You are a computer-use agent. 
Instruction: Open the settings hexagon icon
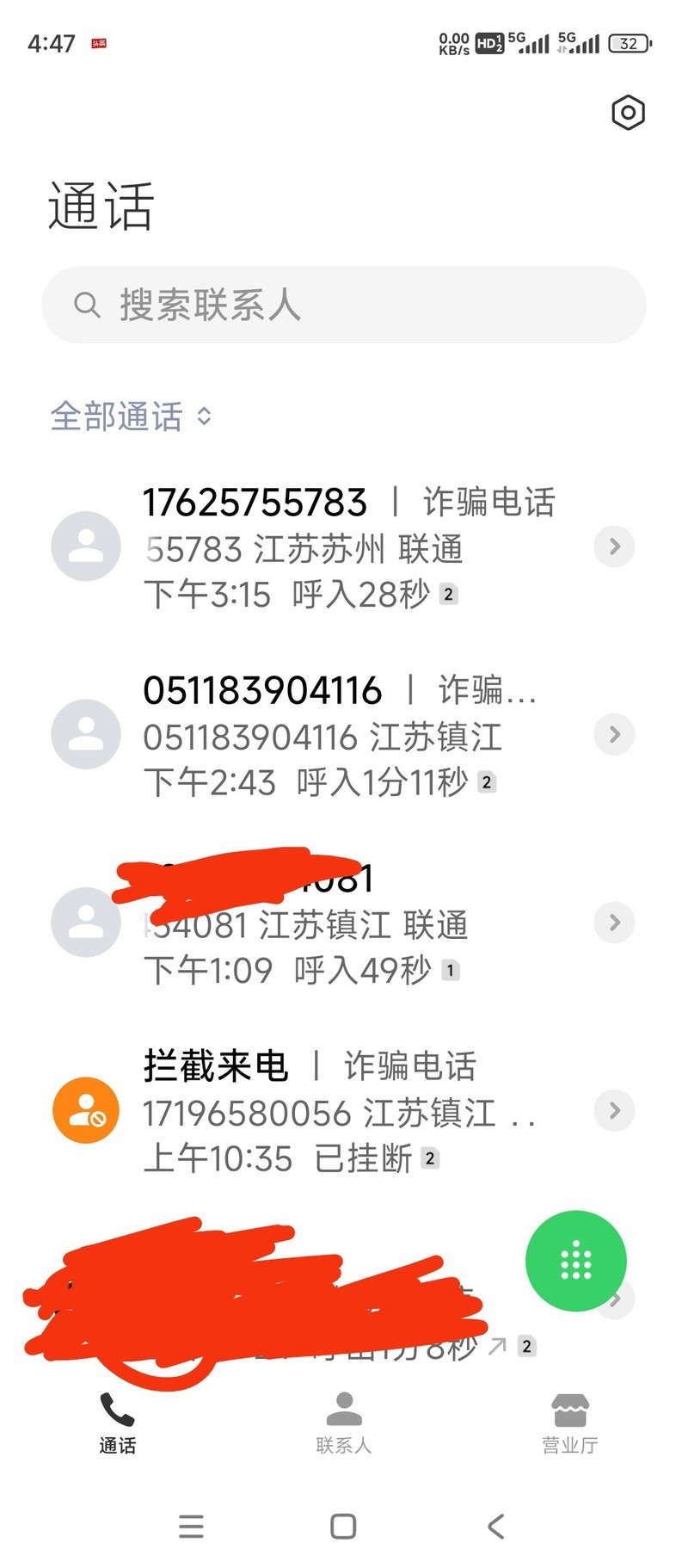click(628, 113)
